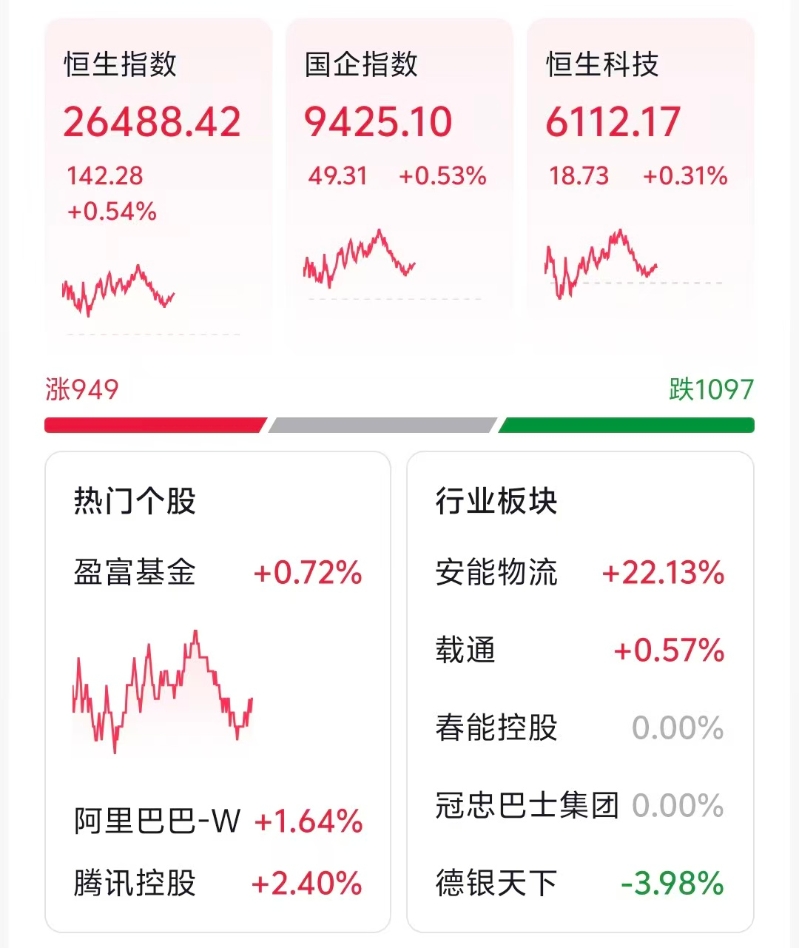Open the 行业板块 section header

tap(493, 500)
